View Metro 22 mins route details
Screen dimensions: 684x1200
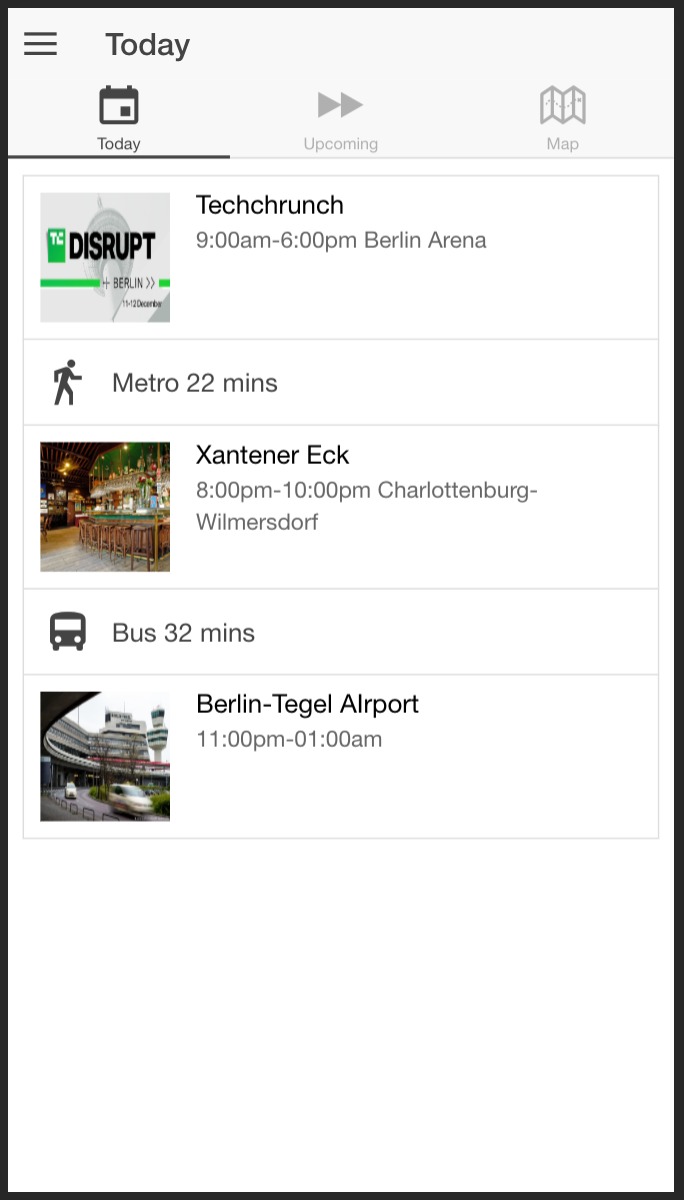[x=341, y=382]
